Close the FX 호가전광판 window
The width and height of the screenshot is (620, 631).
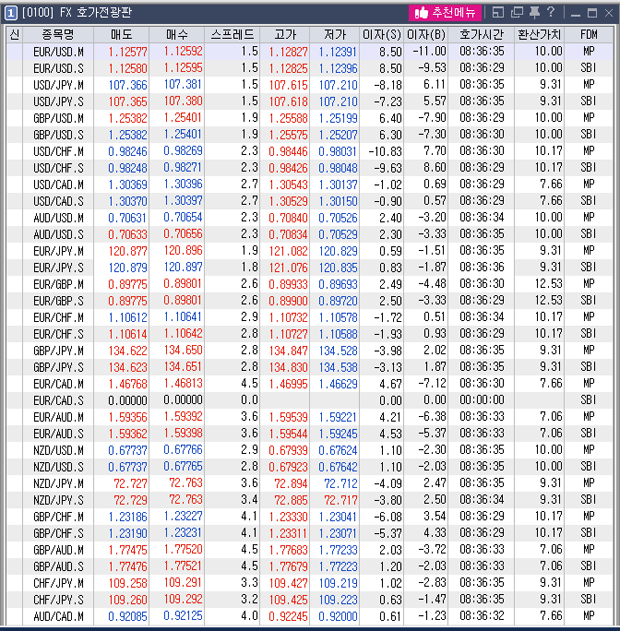click(x=608, y=13)
